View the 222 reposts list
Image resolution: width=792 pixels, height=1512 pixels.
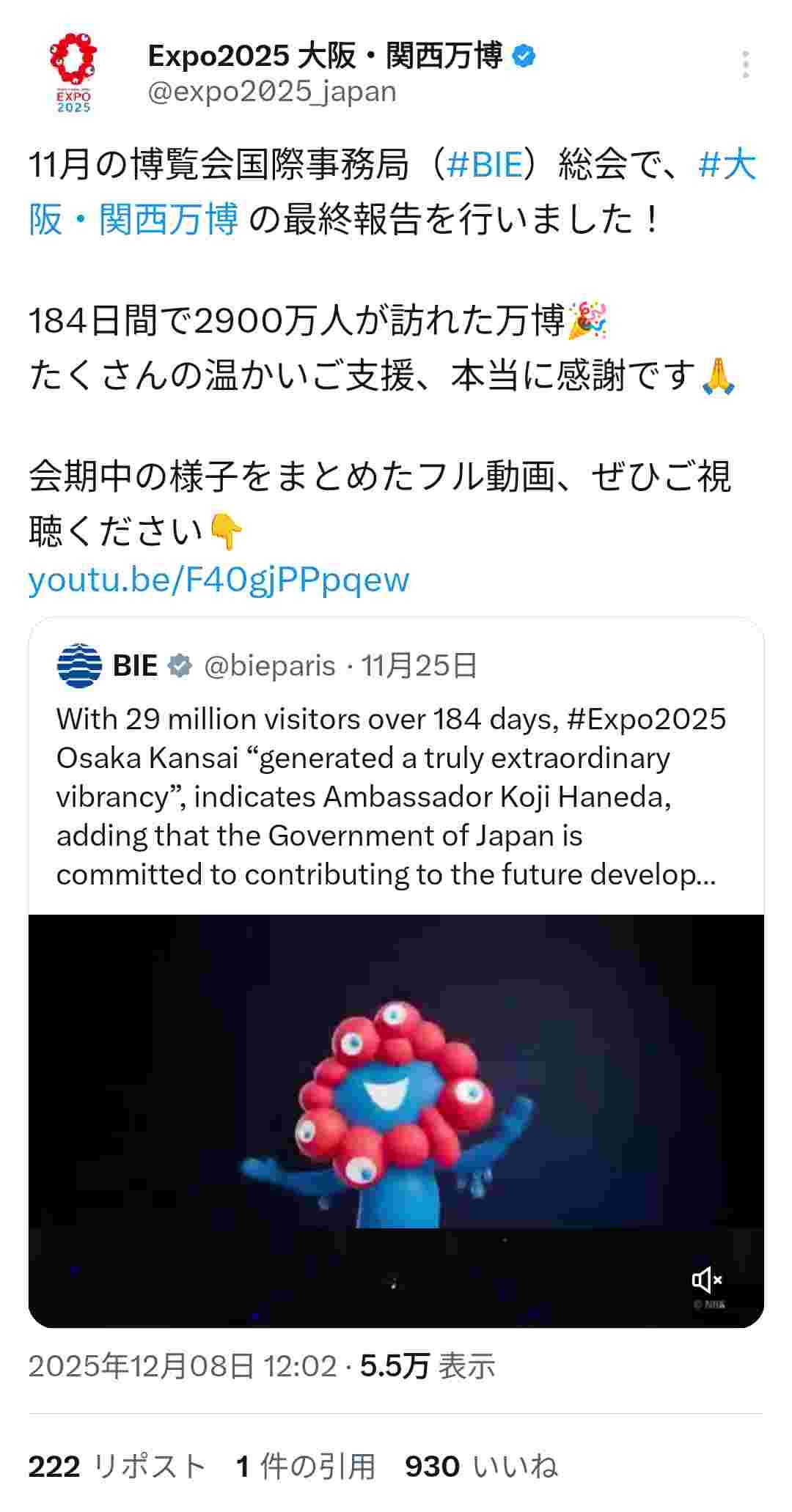(117, 1467)
